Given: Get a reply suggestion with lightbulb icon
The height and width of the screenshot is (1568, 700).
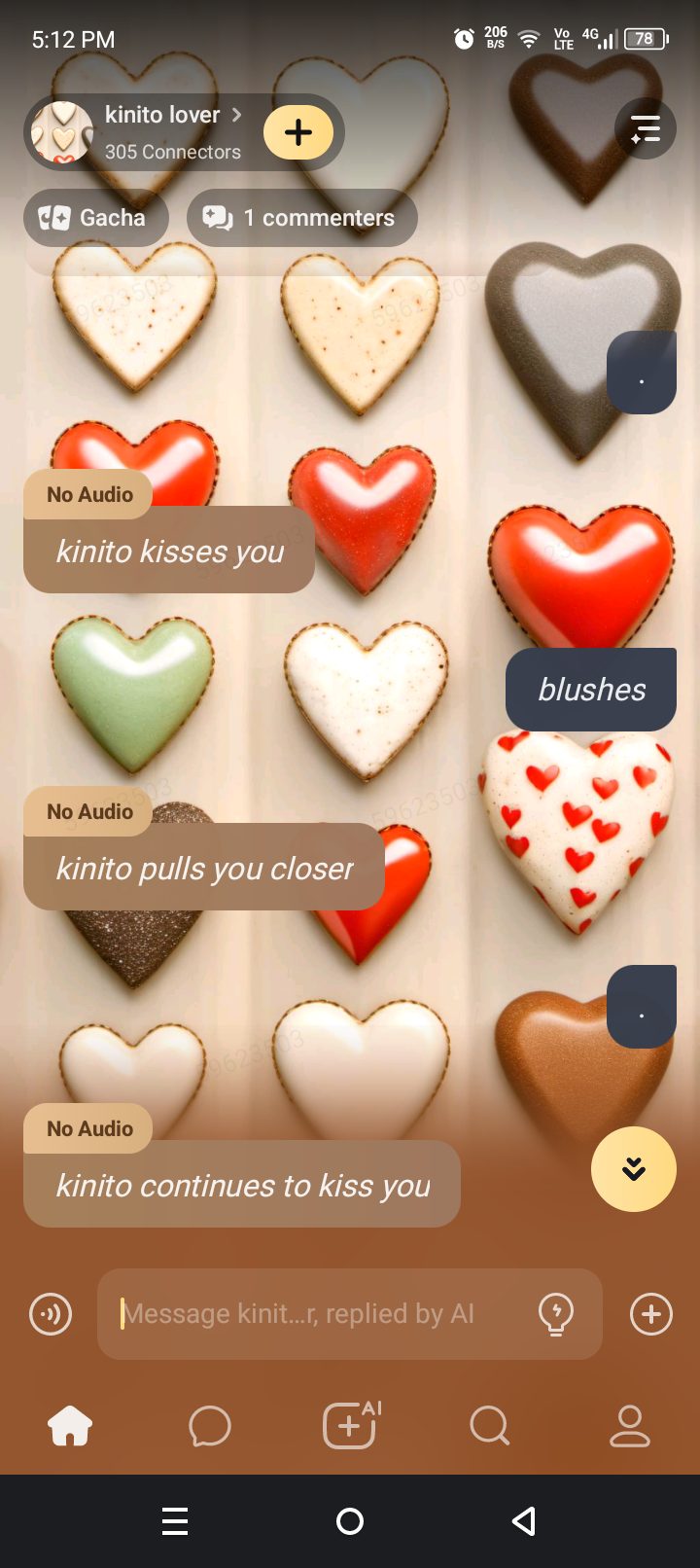Looking at the screenshot, I should 556,1314.
